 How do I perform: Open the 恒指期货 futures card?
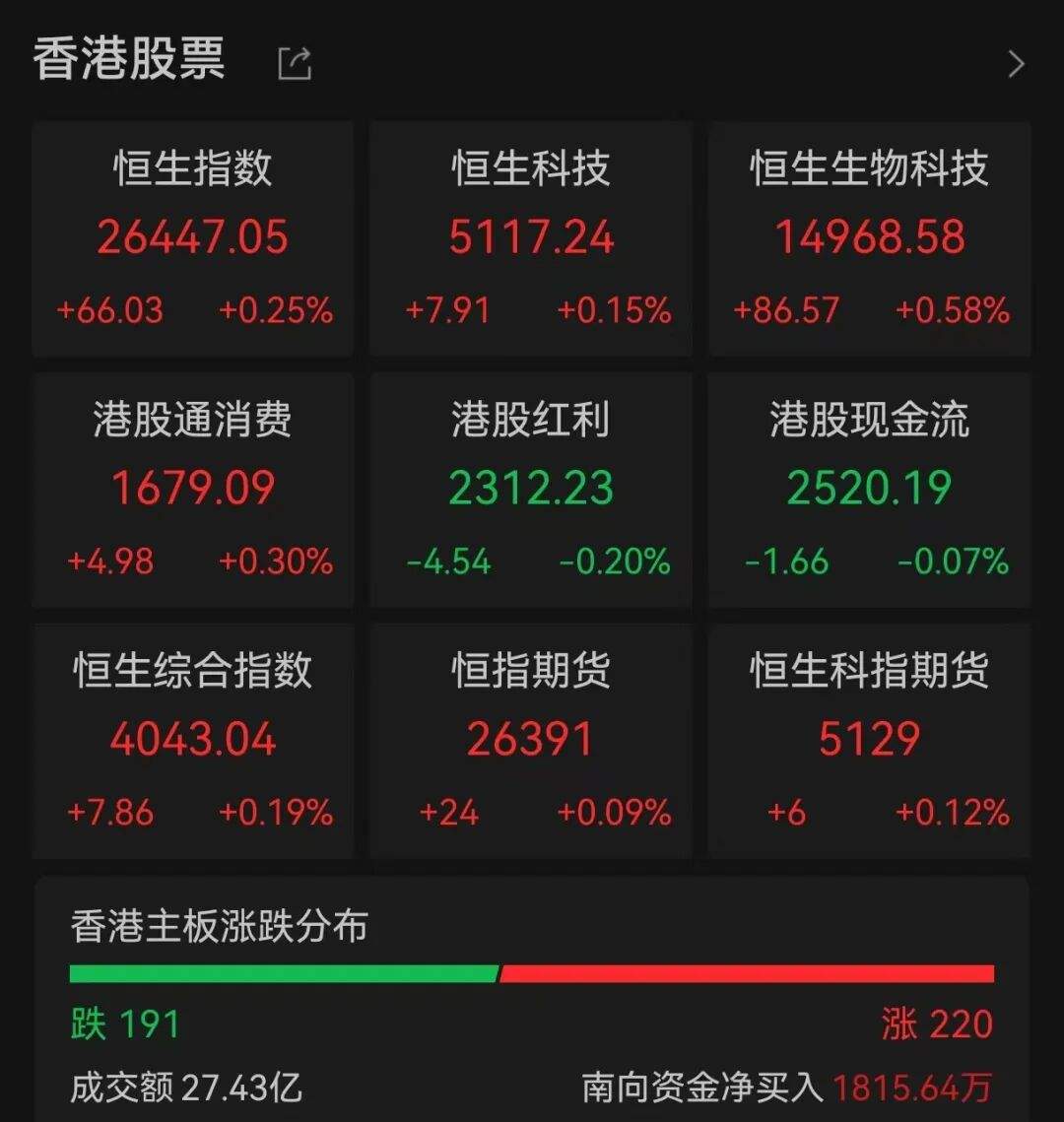[x=531, y=741]
